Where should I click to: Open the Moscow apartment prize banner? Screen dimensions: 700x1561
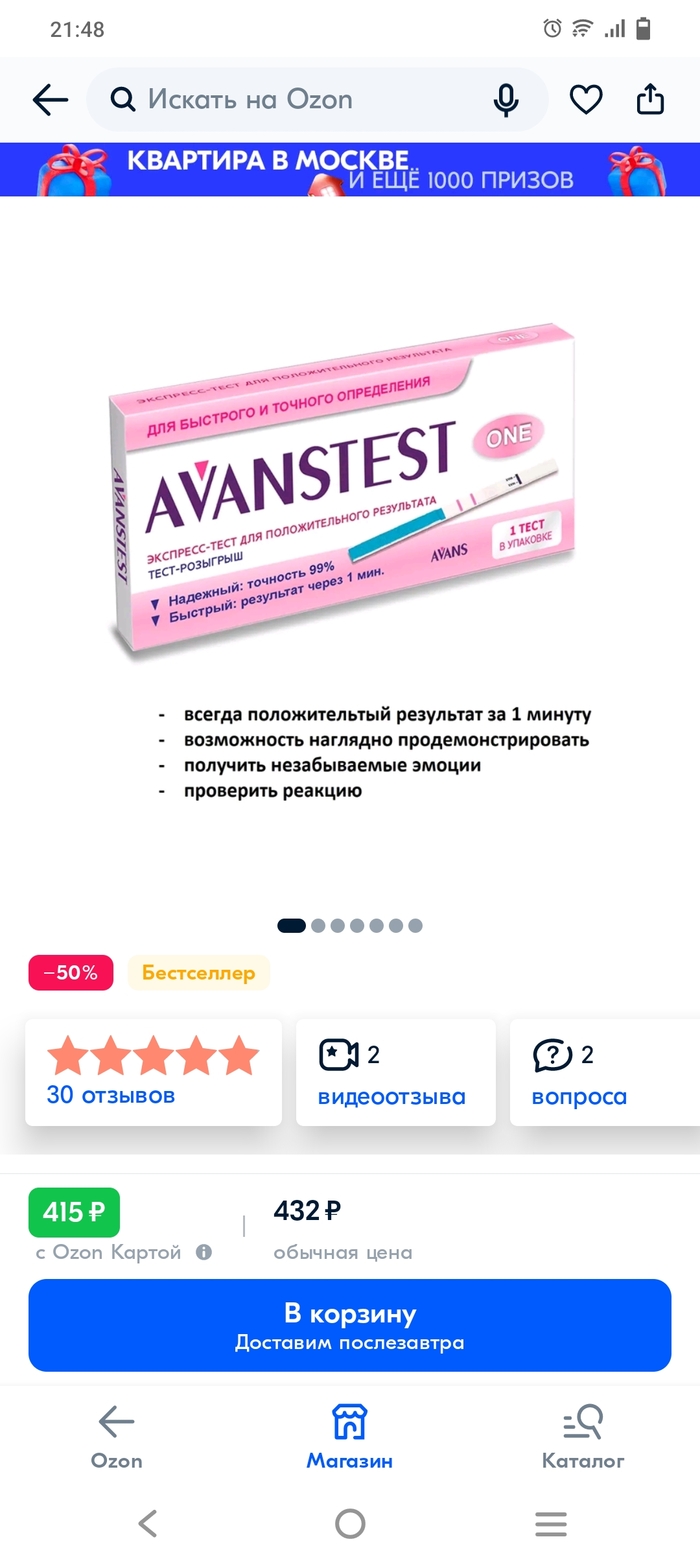[x=350, y=170]
